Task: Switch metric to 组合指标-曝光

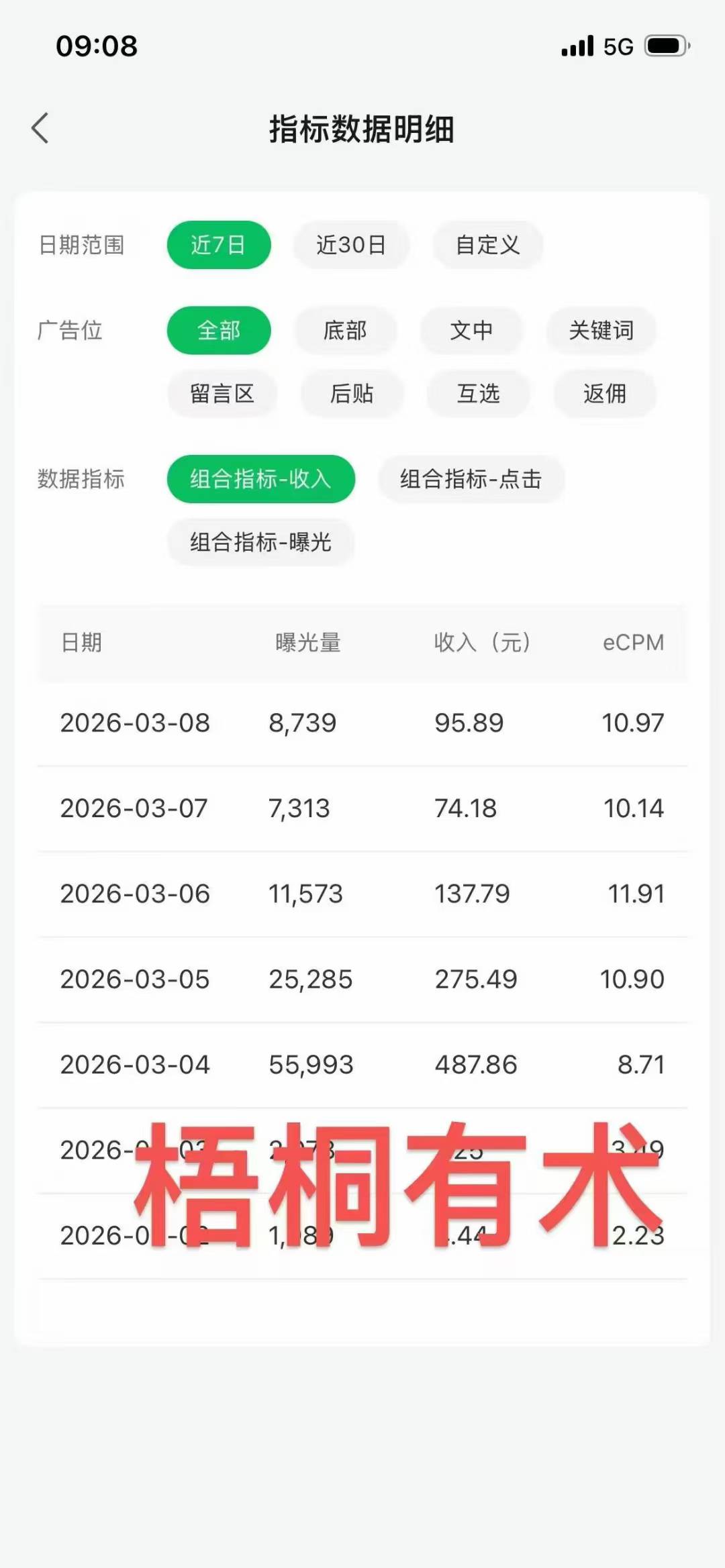Action: (x=260, y=542)
